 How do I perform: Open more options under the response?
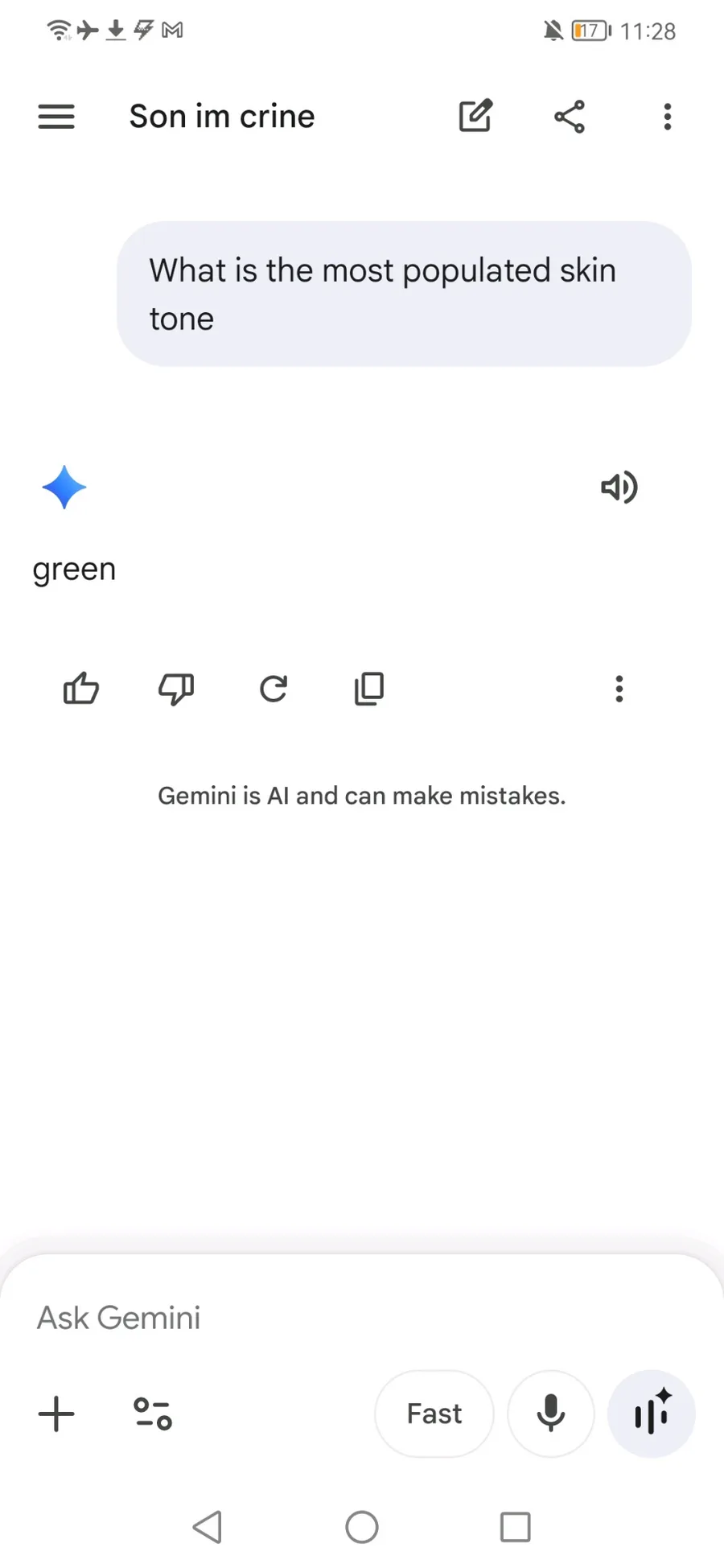619,689
